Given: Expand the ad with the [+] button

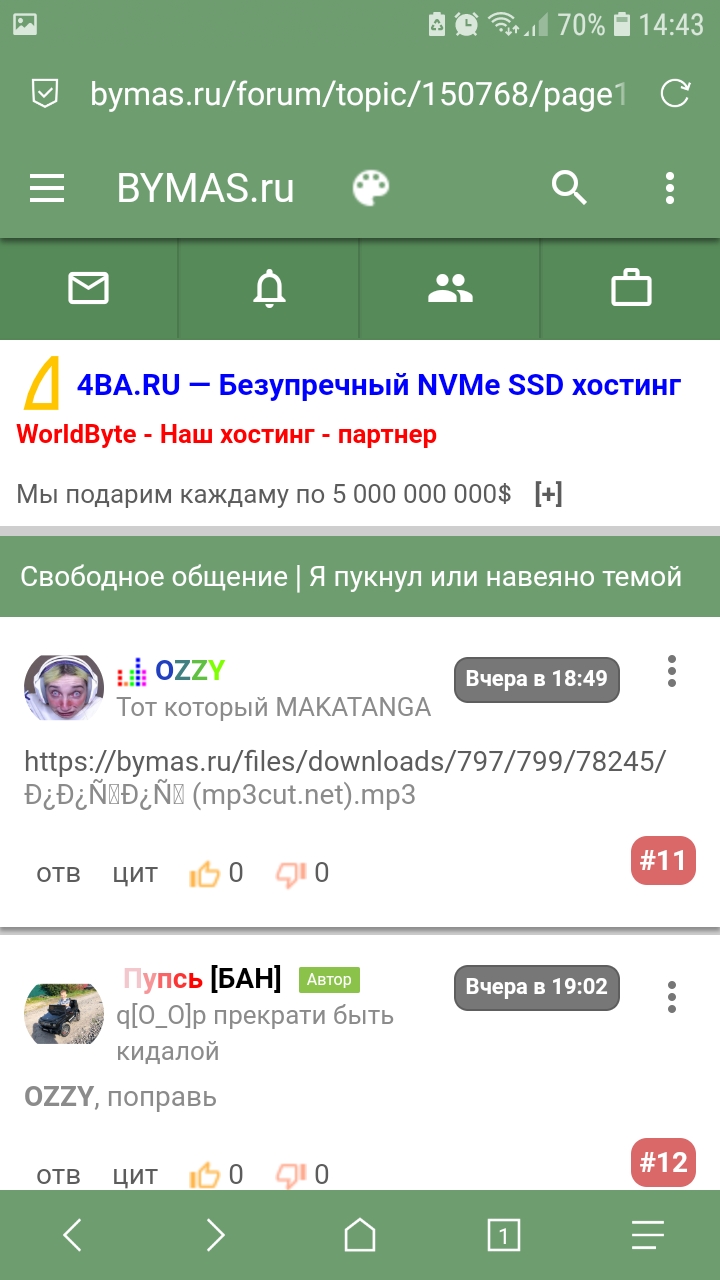Looking at the screenshot, I should pyautogui.click(x=548, y=493).
